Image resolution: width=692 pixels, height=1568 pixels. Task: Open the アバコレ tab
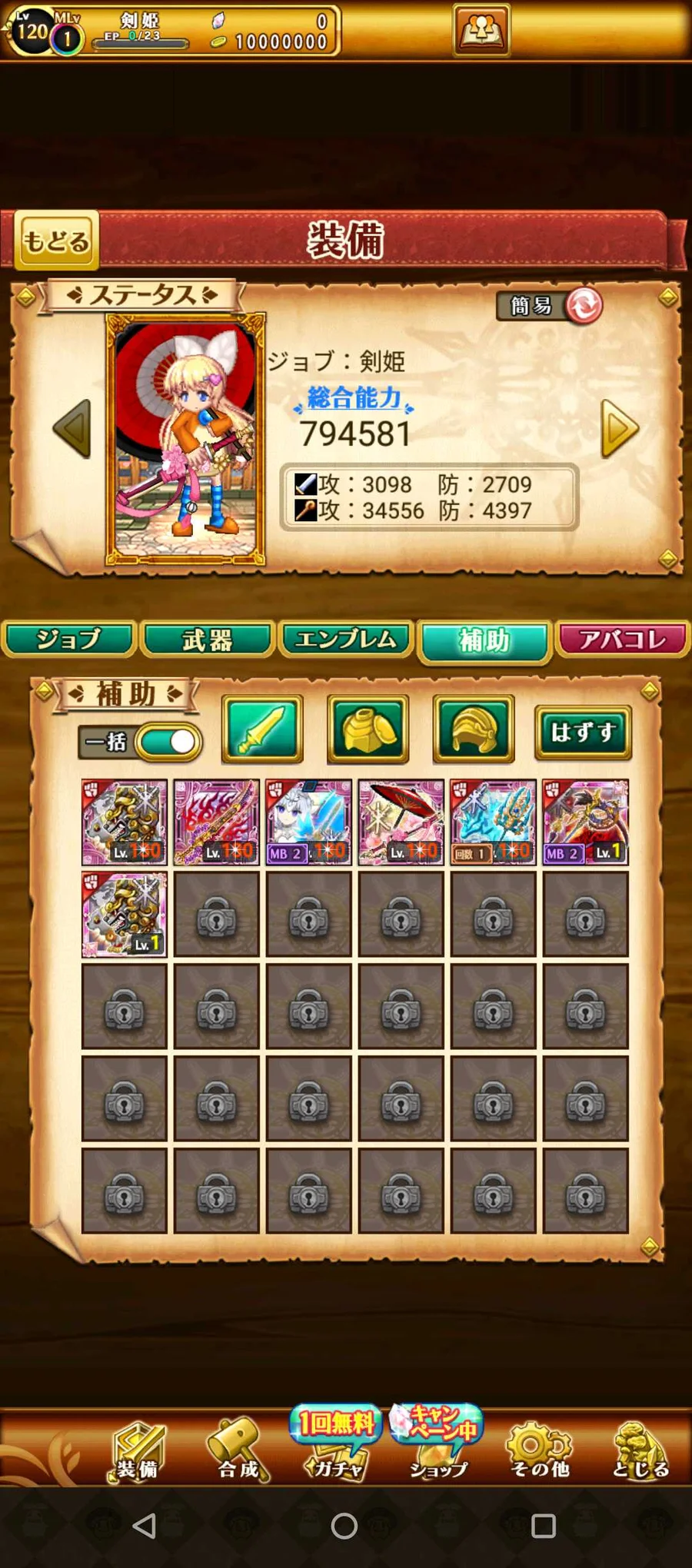click(623, 639)
